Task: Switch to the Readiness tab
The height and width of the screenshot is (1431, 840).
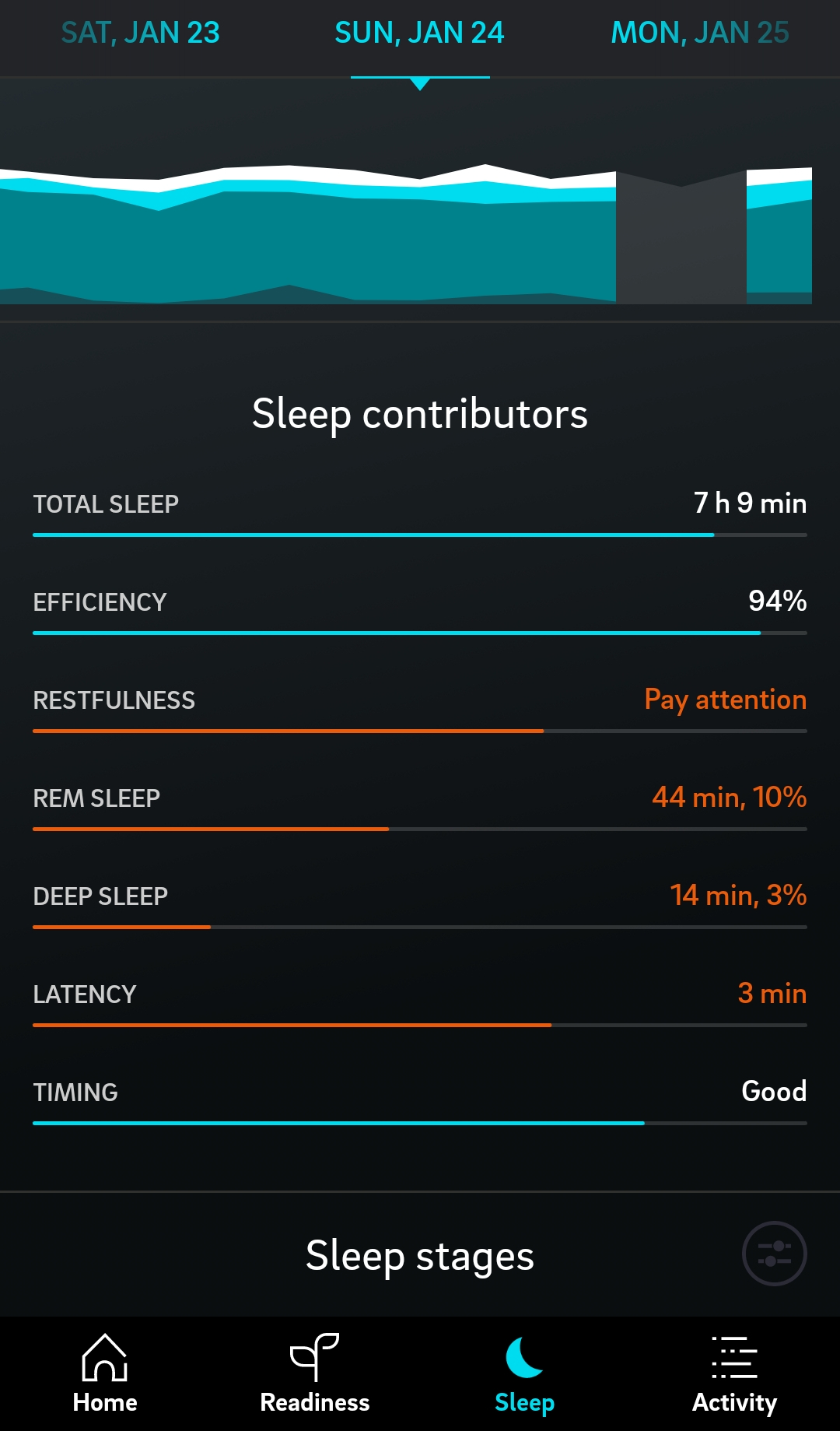Action: pyautogui.click(x=315, y=1374)
